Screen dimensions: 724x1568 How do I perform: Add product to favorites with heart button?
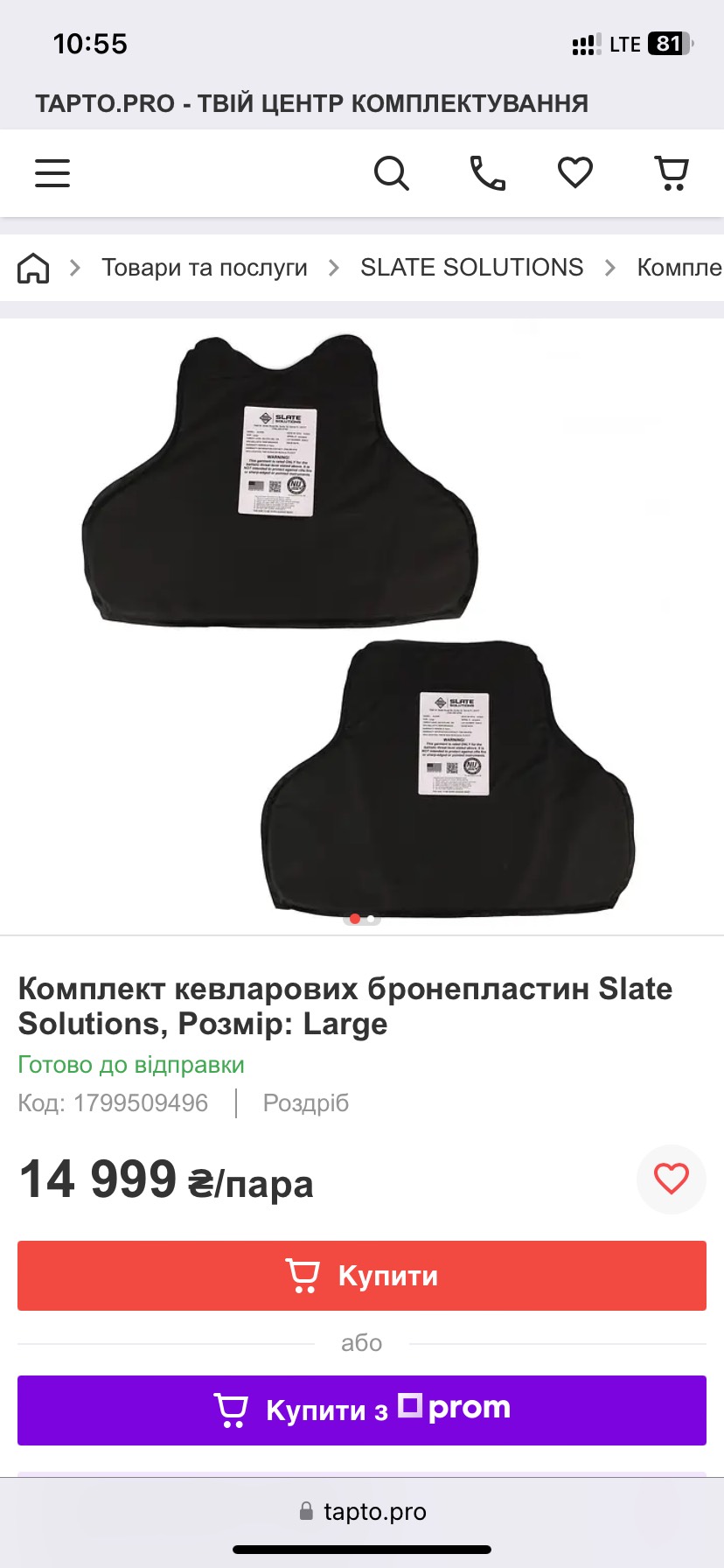[672, 1179]
